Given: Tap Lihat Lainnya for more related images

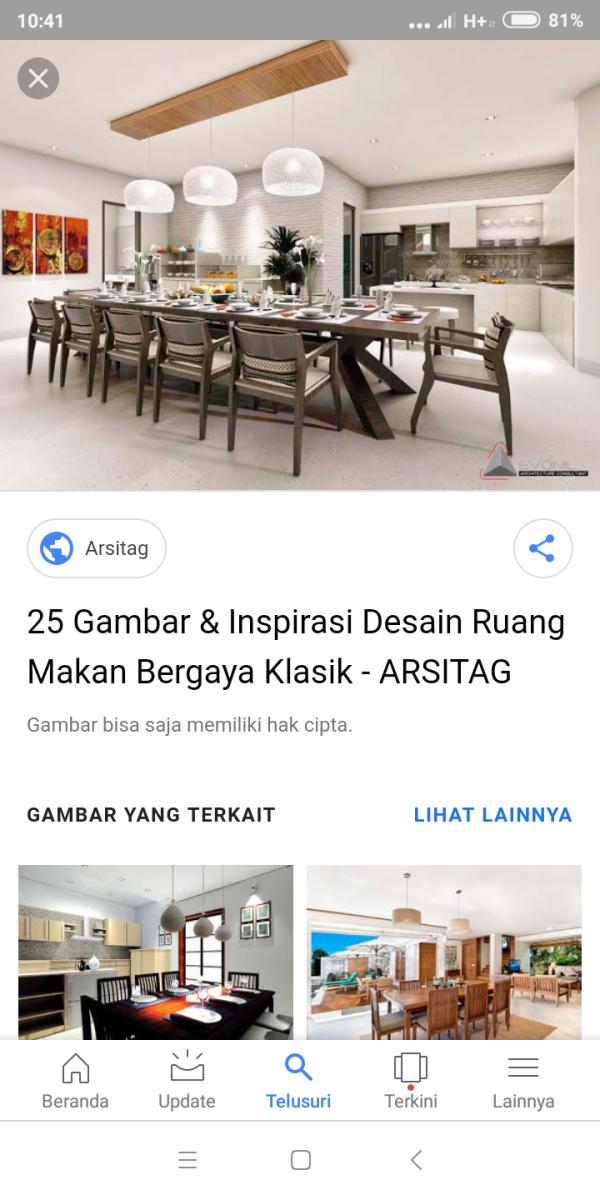Looking at the screenshot, I should [x=492, y=815].
